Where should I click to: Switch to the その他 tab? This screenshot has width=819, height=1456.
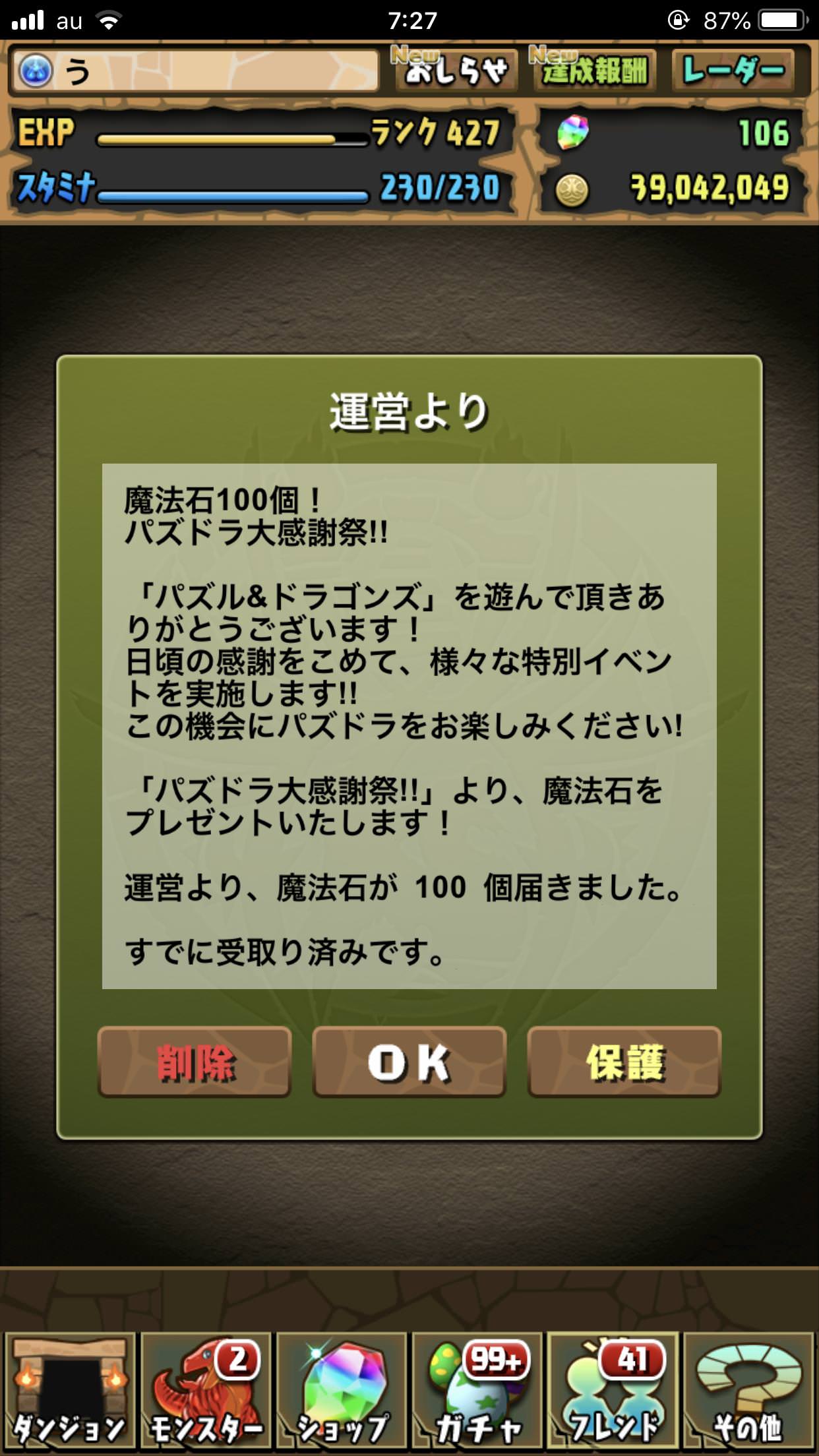tap(749, 1391)
